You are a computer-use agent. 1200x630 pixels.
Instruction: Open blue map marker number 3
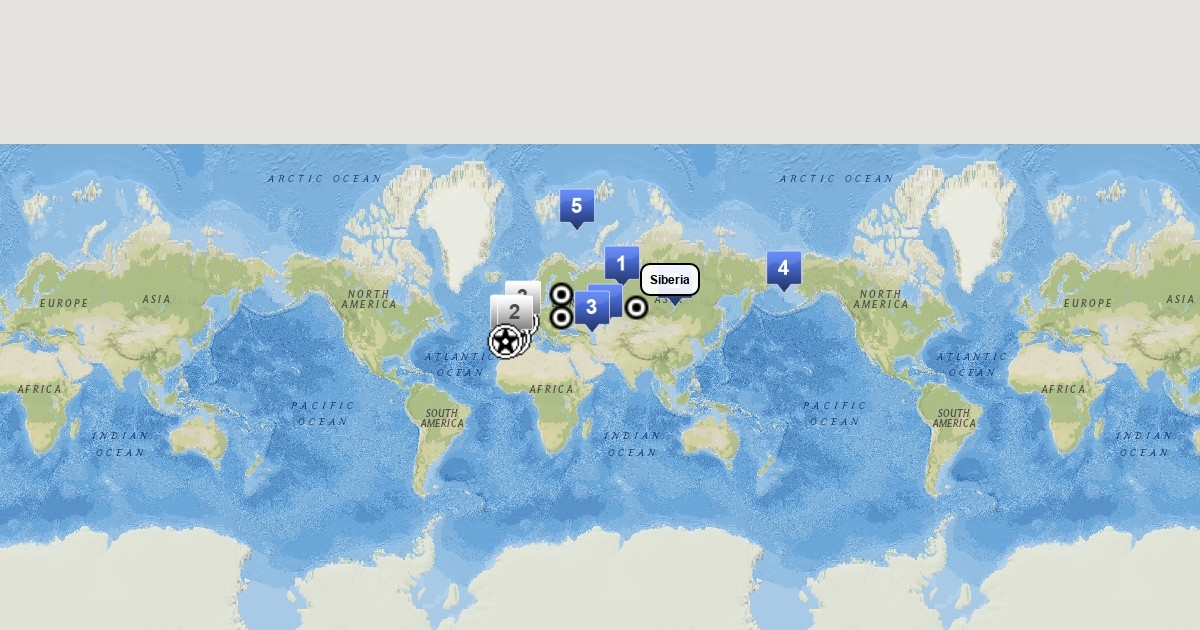(591, 308)
